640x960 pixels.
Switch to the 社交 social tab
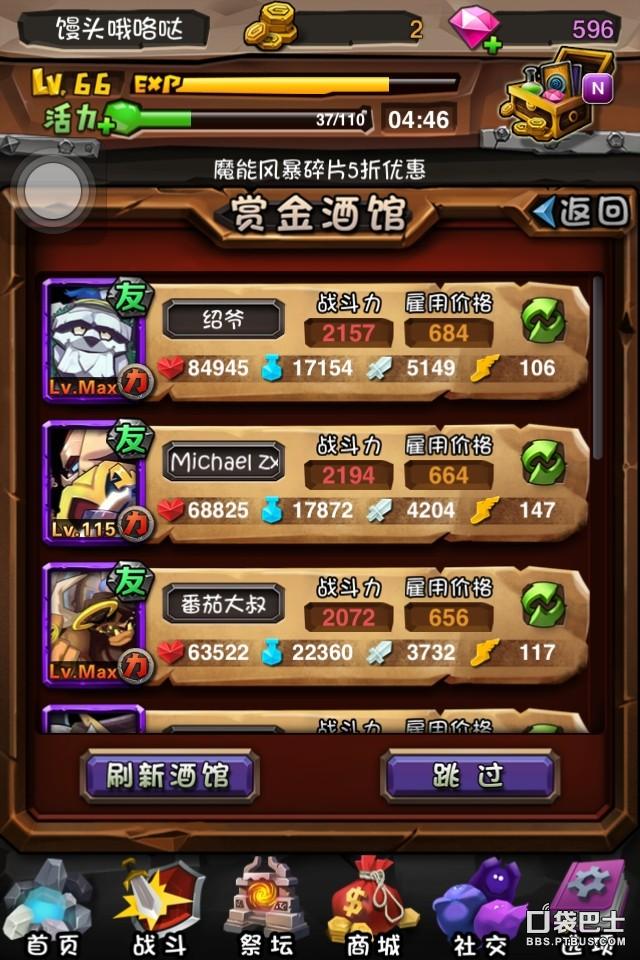(x=479, y=907)
